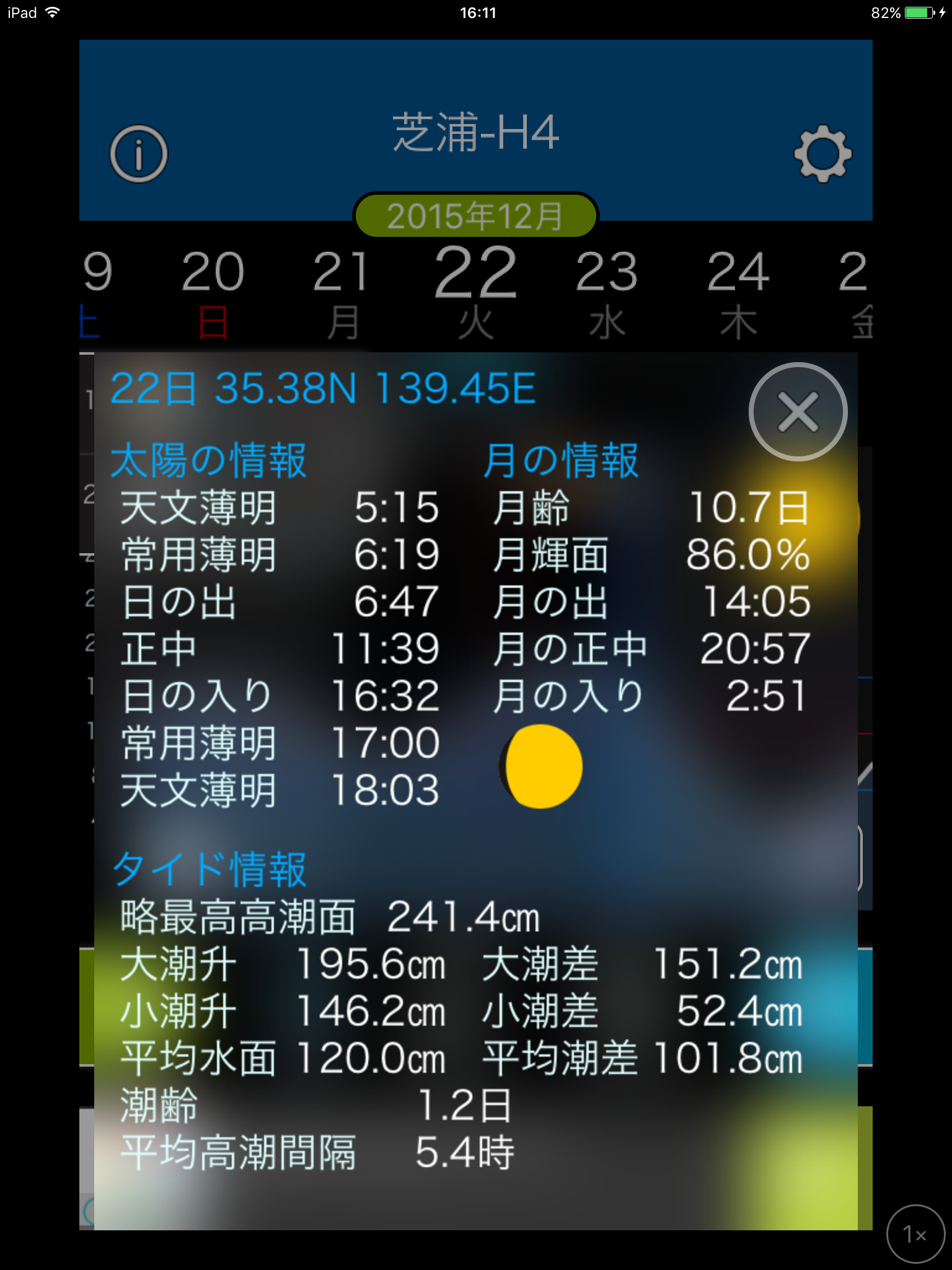Close the sun and moon info popup

click(x=798, y=412)
